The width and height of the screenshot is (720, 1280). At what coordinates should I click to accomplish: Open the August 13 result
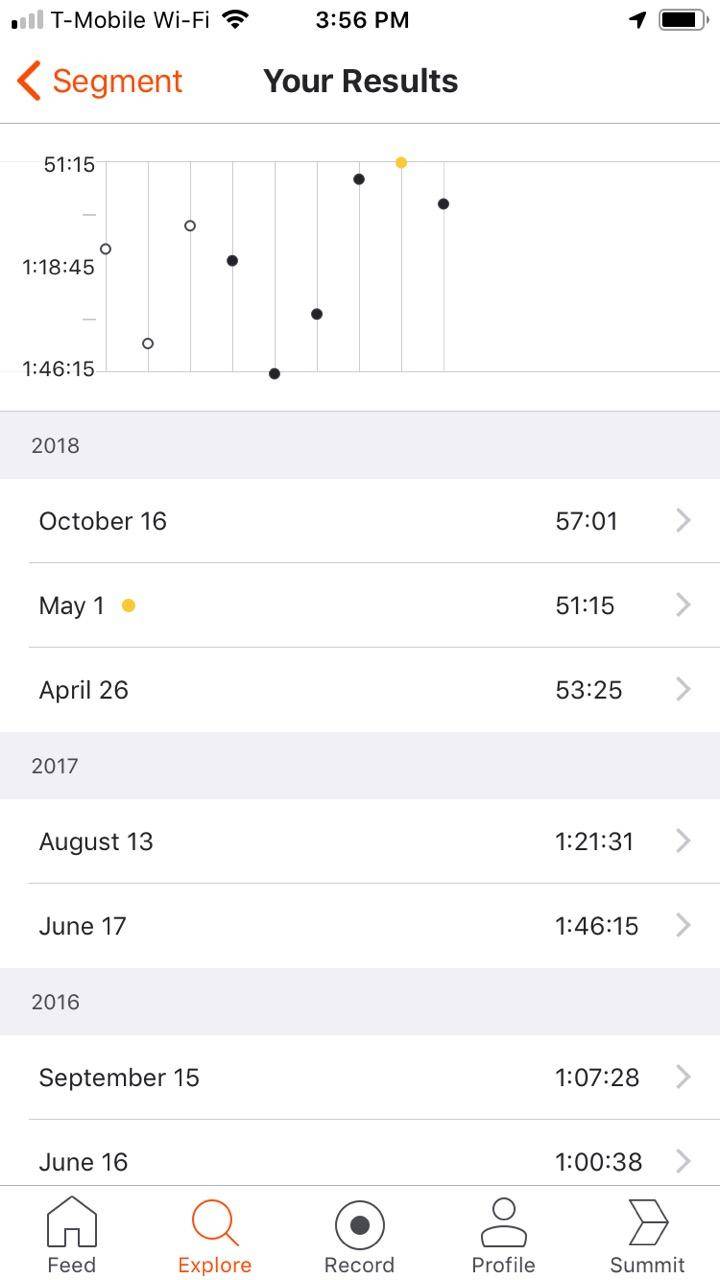click(360, 841)
